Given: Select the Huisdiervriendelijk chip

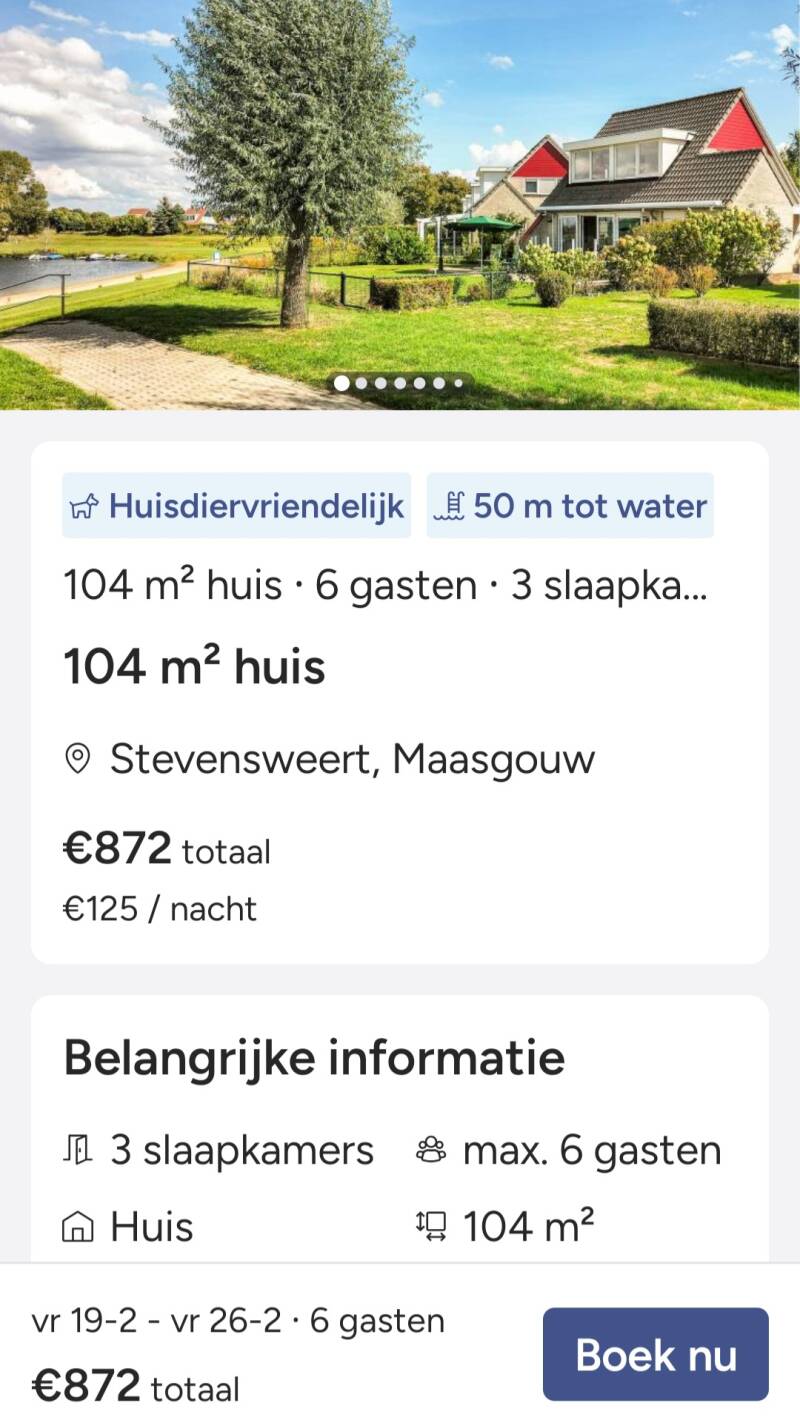Looking at the screenshot, I should coord(237,505).
